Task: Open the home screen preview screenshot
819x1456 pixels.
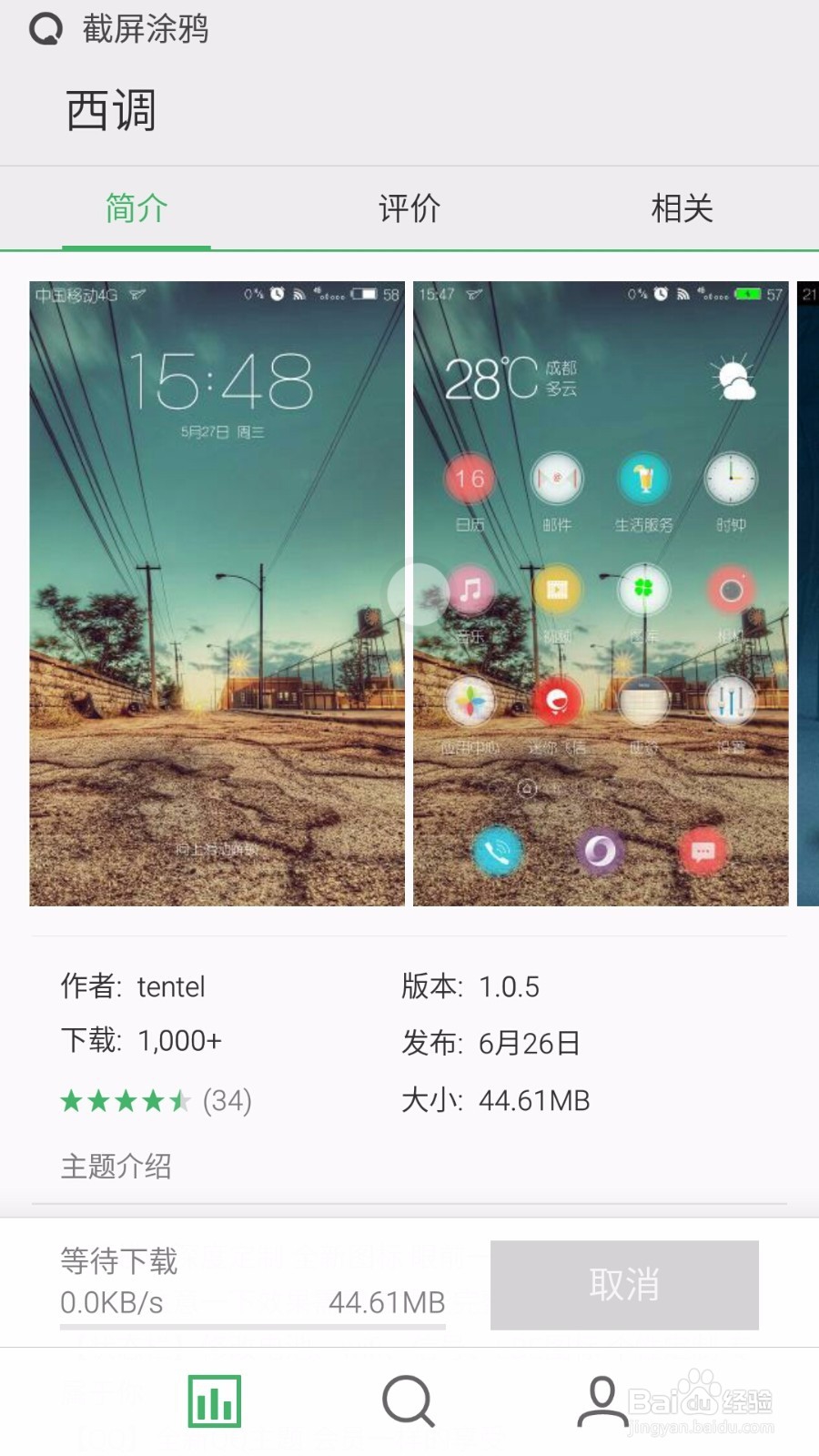Action: 601,591
